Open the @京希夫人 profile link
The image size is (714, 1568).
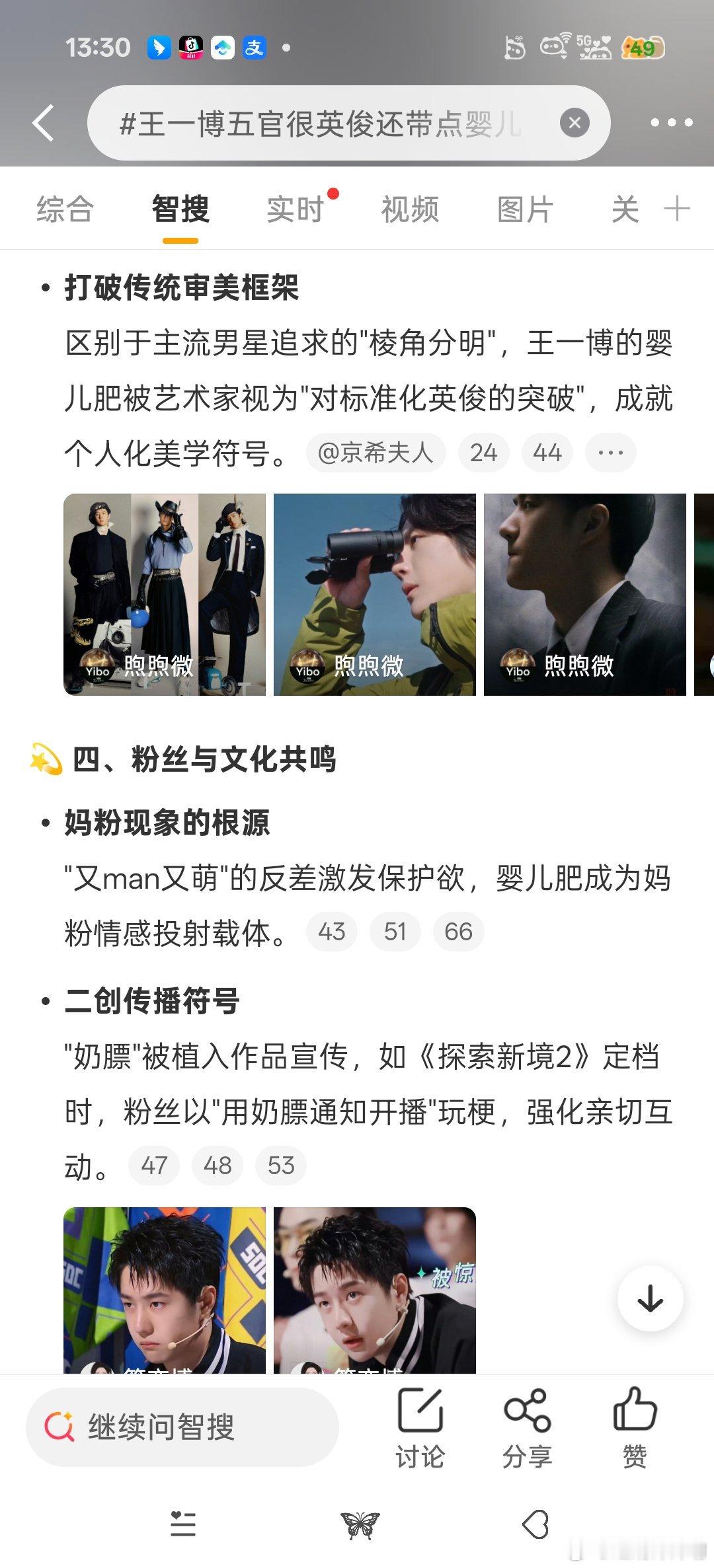(x=378, y=453)
